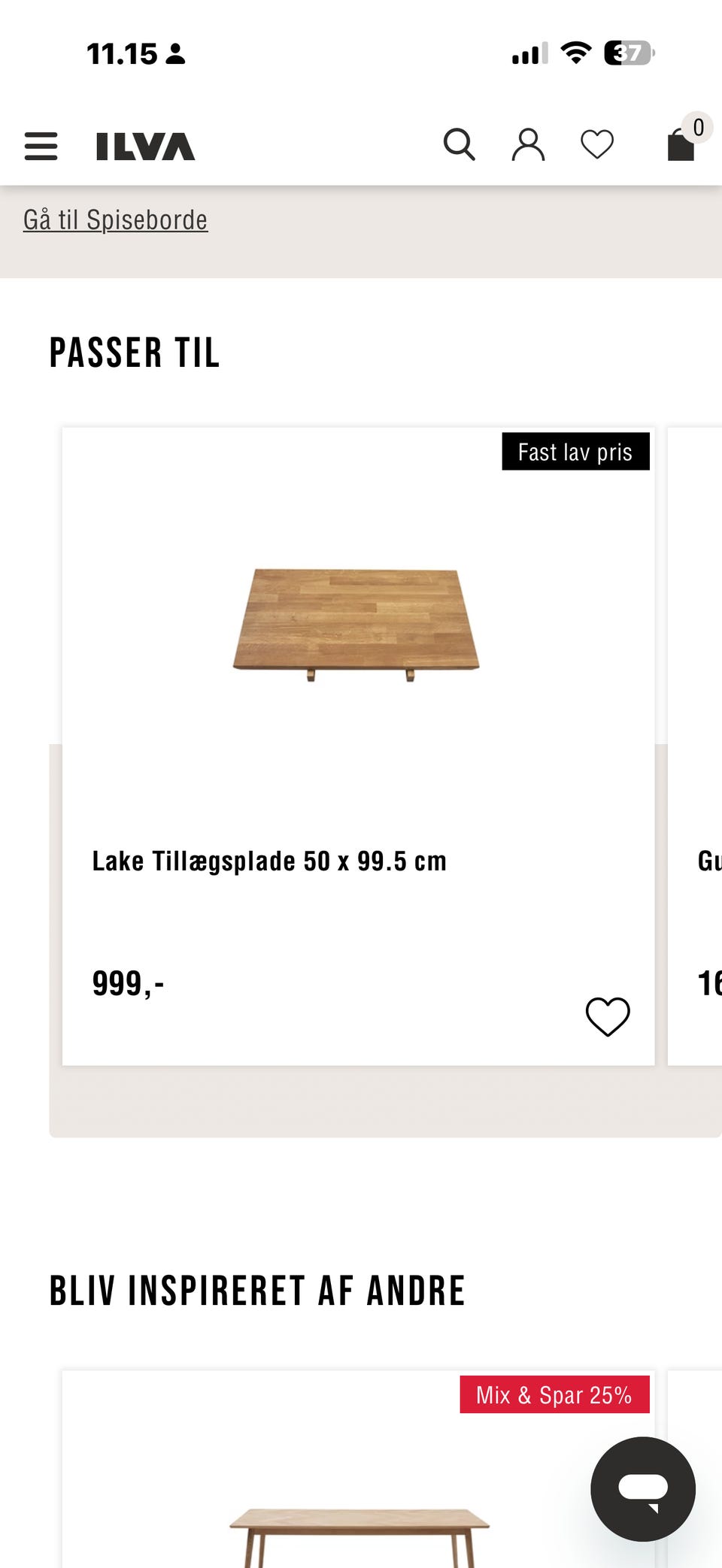Click the Fast lav pris badge
Viewport: 722px width, 1568px height.
[x=575, y=452]
